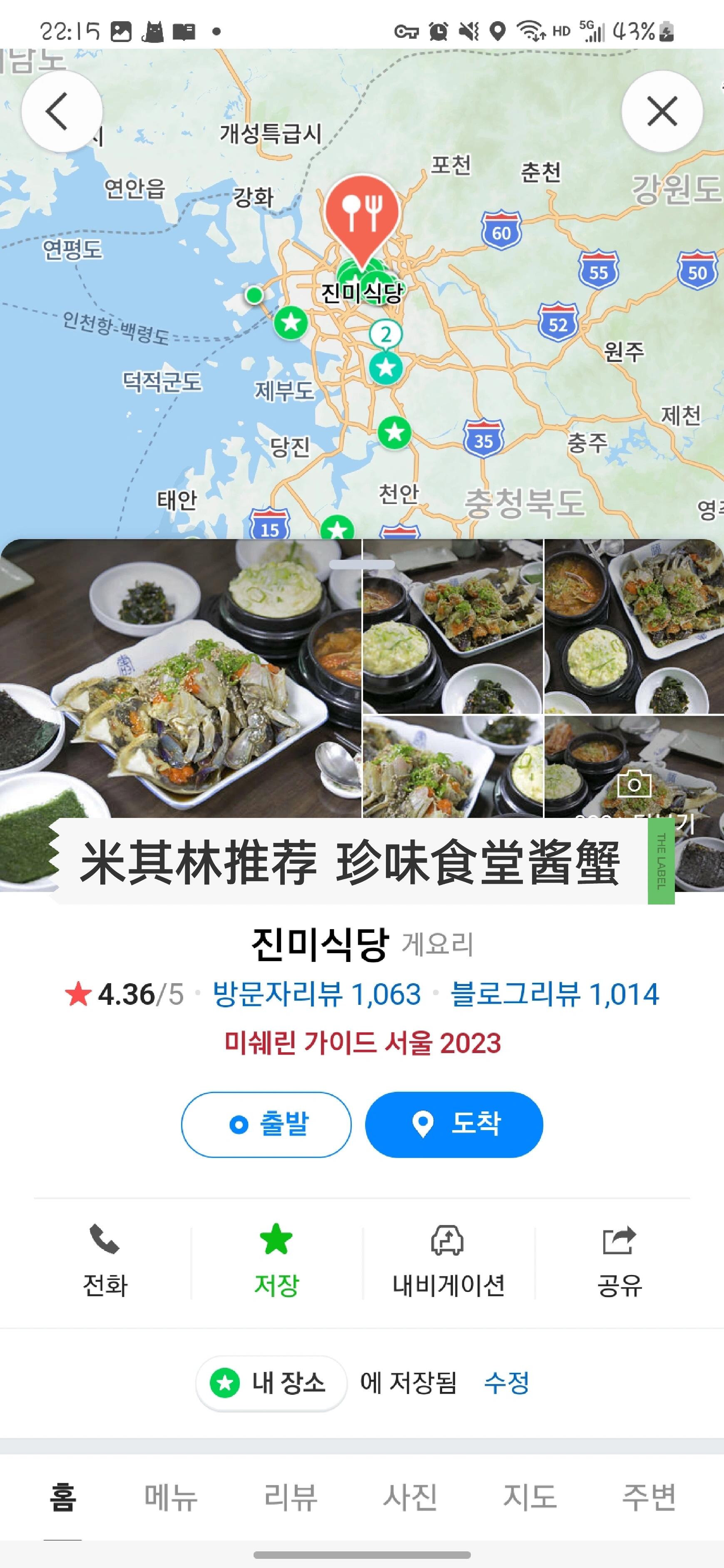Switch to the 메뉴 tab
Viewport: 724px width, 1568px height.
[x=171, y=1497]
